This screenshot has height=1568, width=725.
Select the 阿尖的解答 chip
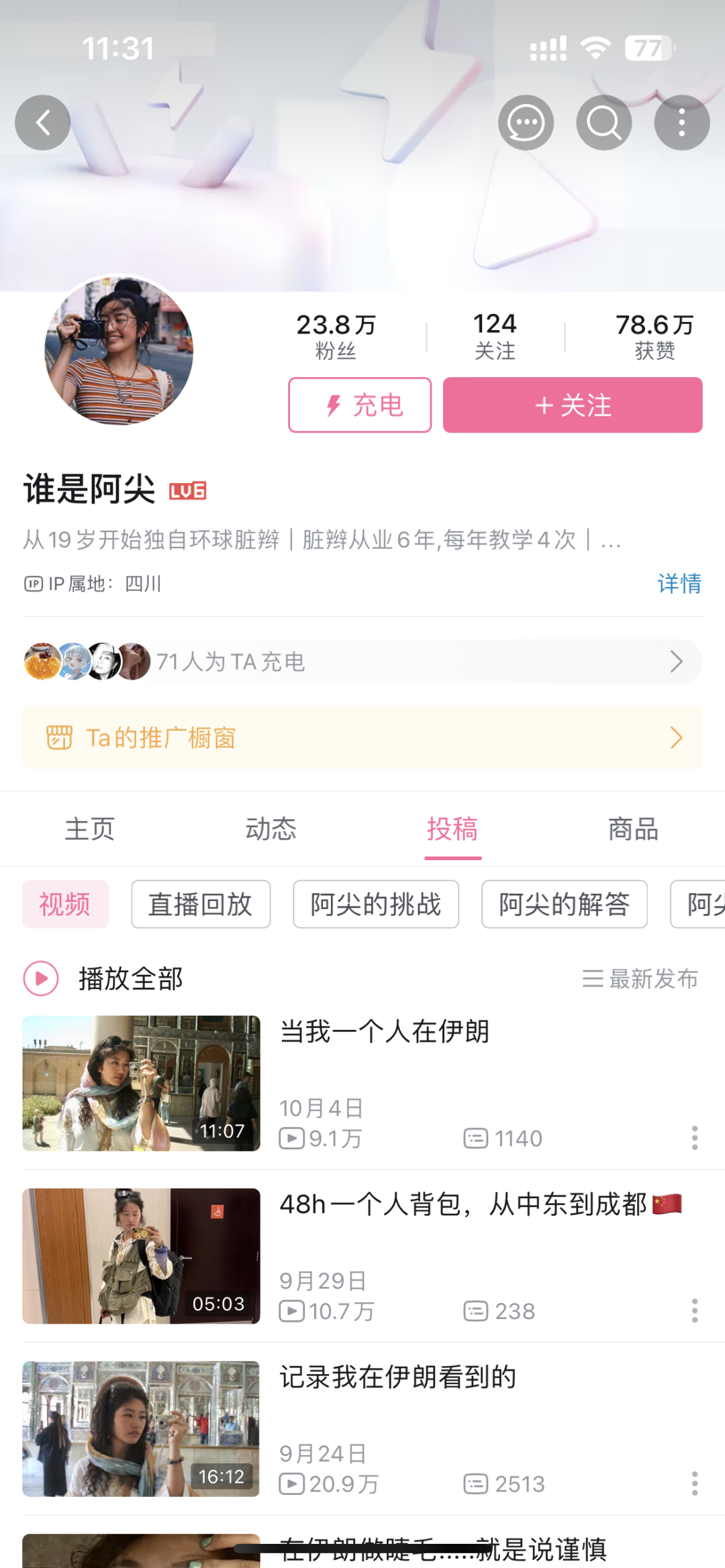[x=565, y=904]
